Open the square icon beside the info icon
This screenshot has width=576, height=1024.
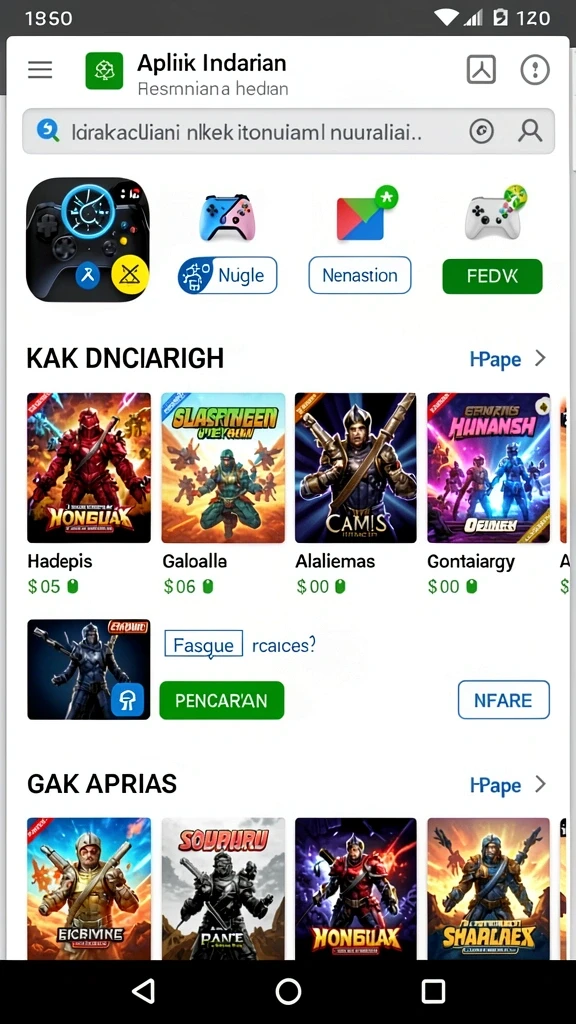click(481, 69)
